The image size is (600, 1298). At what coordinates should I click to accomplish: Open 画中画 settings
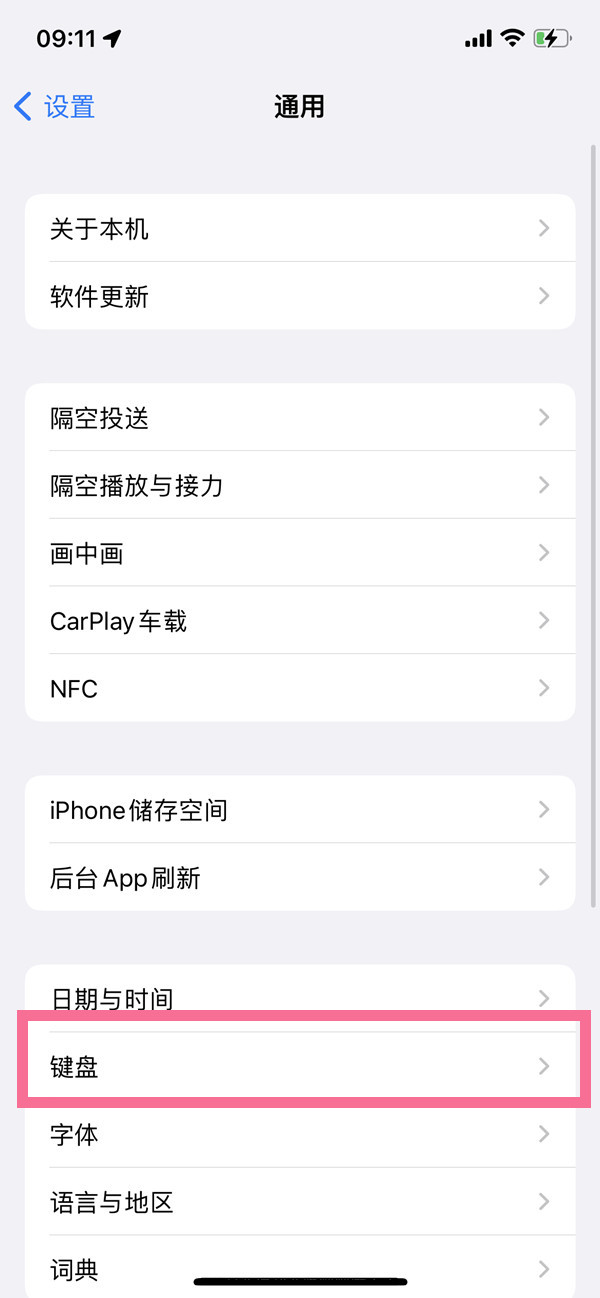pos(300,553)
